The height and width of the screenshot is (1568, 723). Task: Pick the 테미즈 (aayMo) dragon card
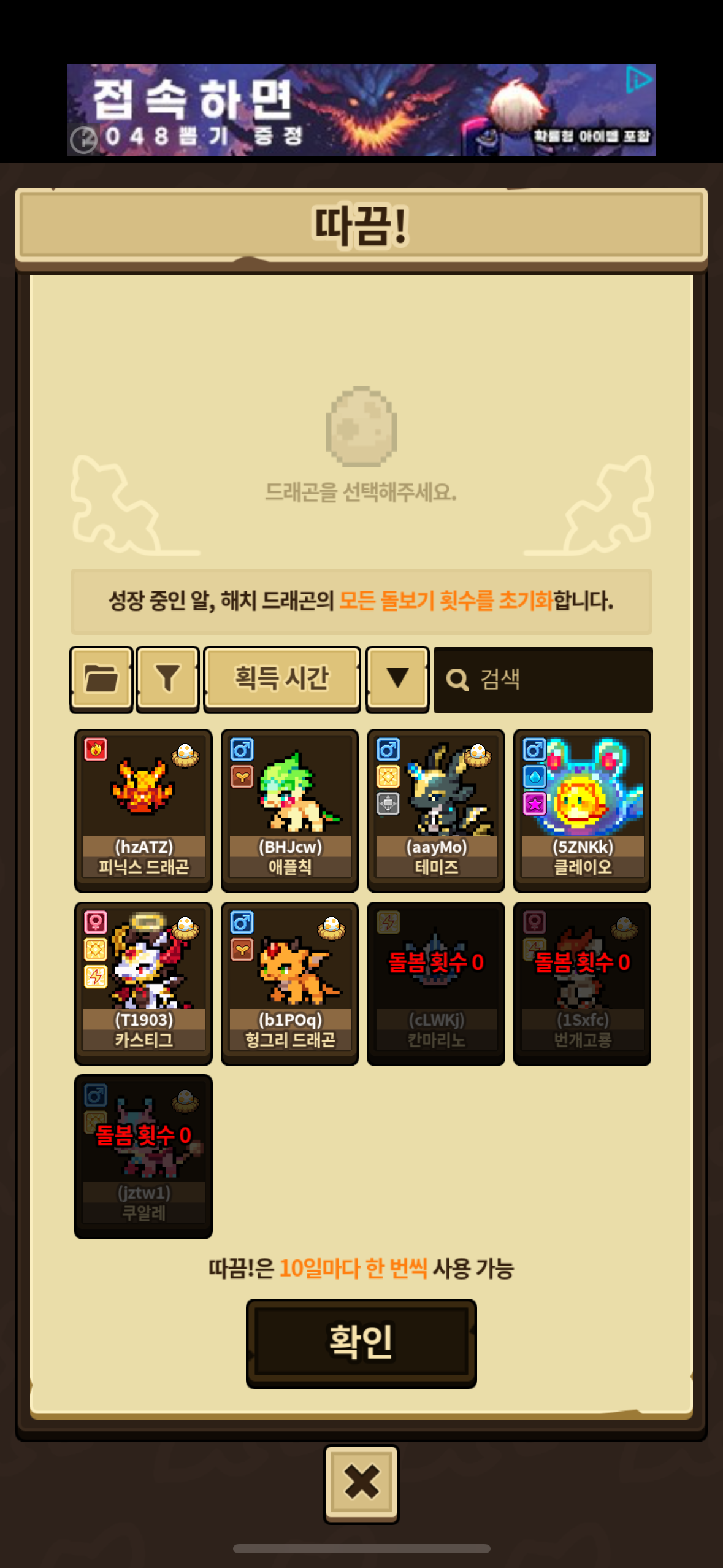[x=435, y=810]
